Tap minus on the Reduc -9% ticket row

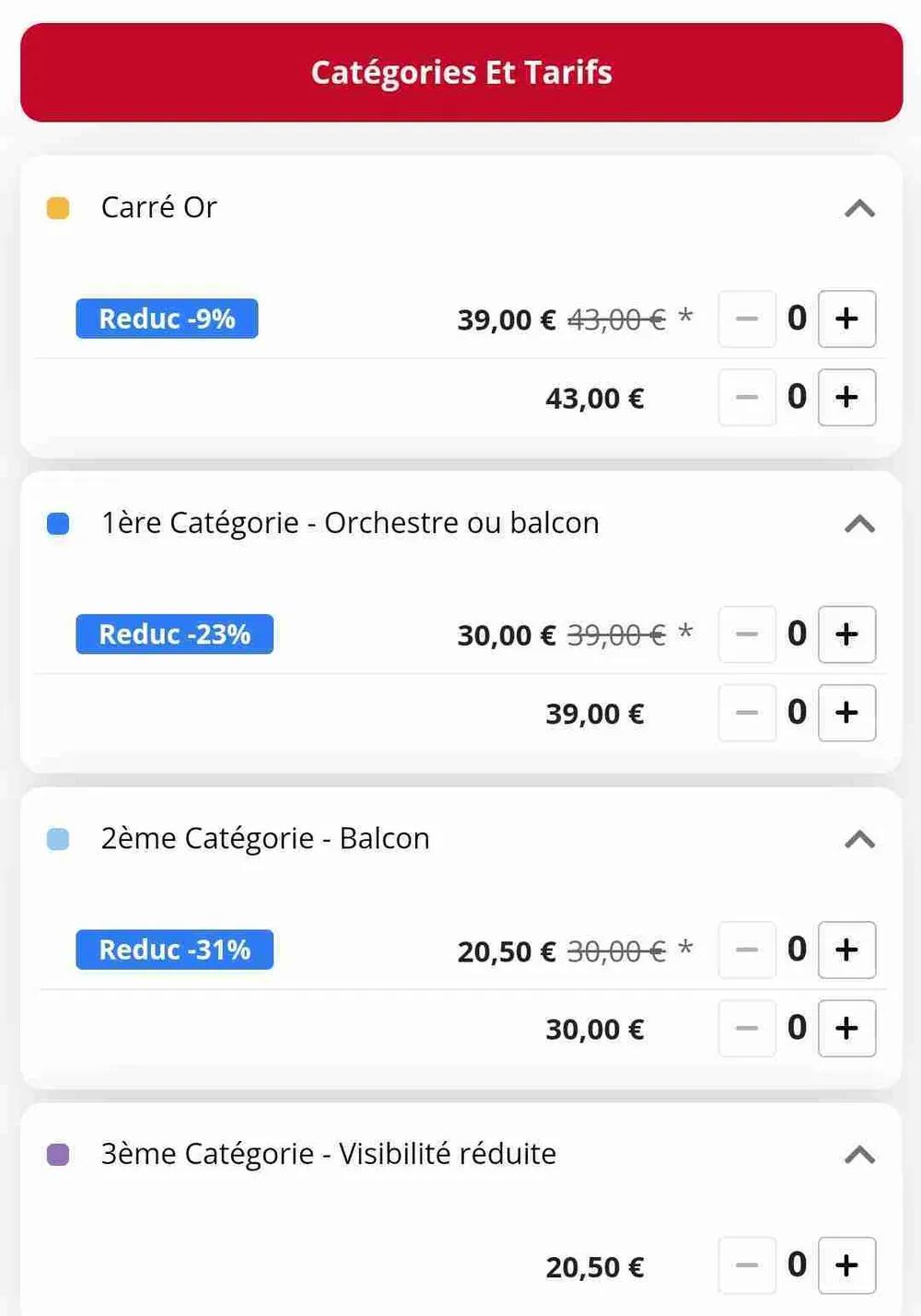747,319
